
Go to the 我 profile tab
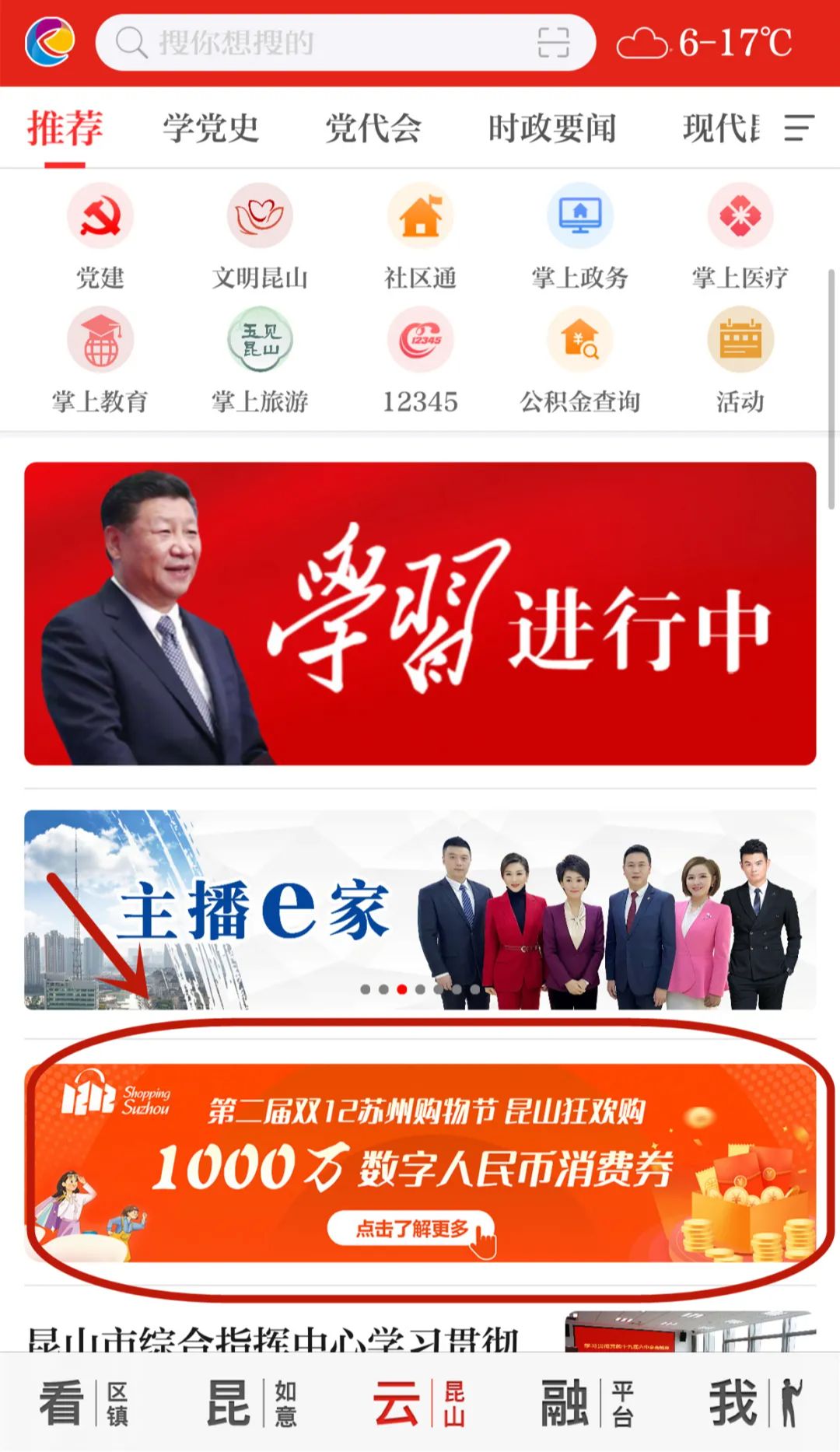tap(754, 1402)
